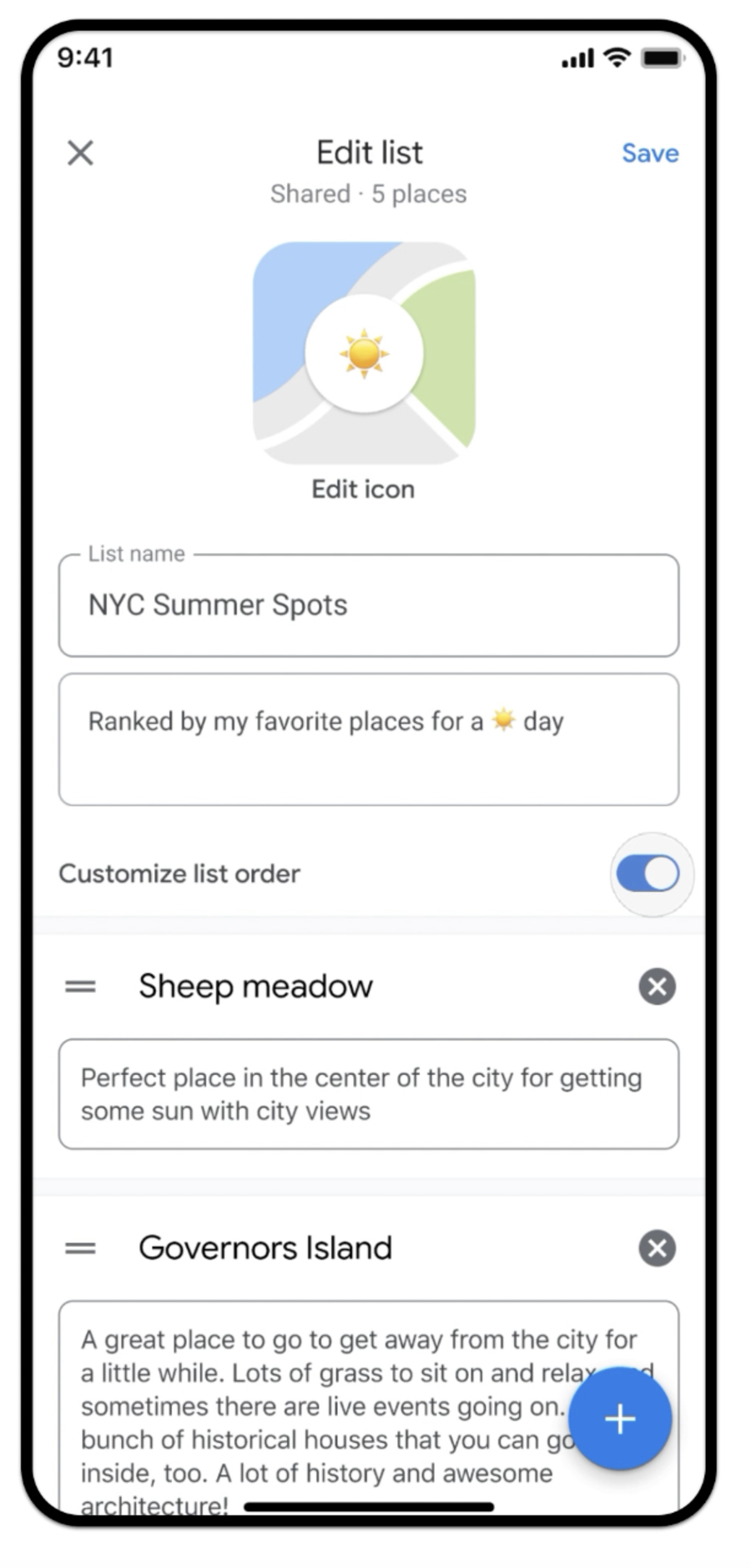Screen dimensions: 751x1568
Task: Remove Sheep meadow from the list
Action: coord(657,986)
